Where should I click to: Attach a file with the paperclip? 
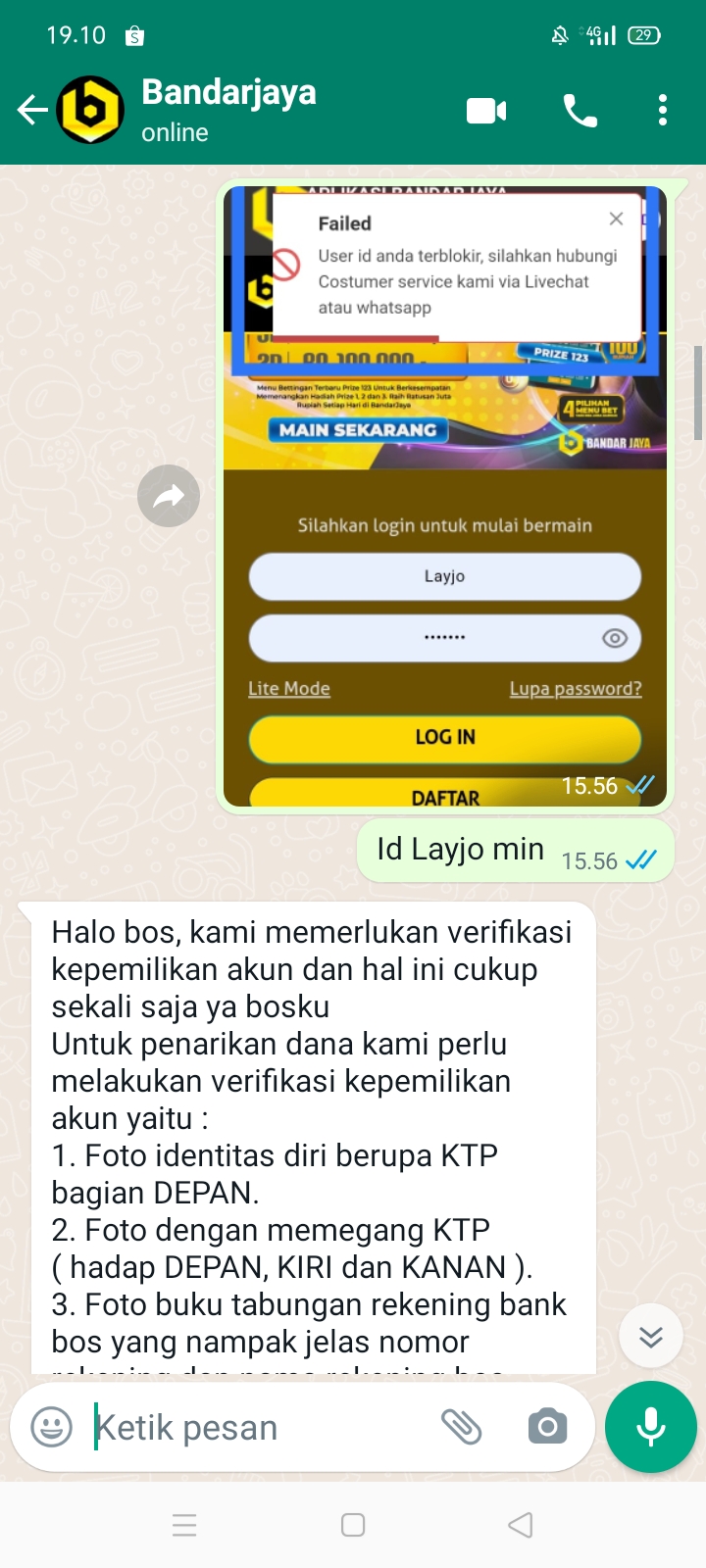[x=461, y=1427]
